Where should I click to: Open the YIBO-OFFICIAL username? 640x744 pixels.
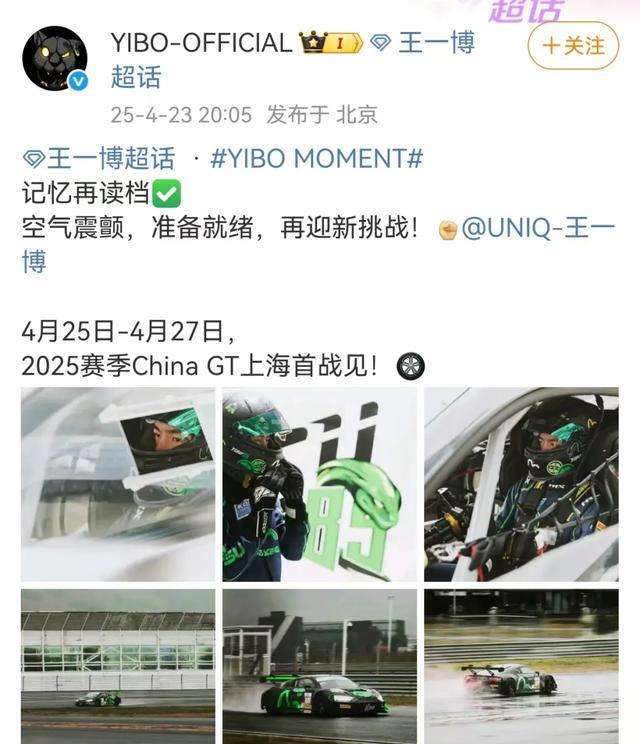(201, 43)
